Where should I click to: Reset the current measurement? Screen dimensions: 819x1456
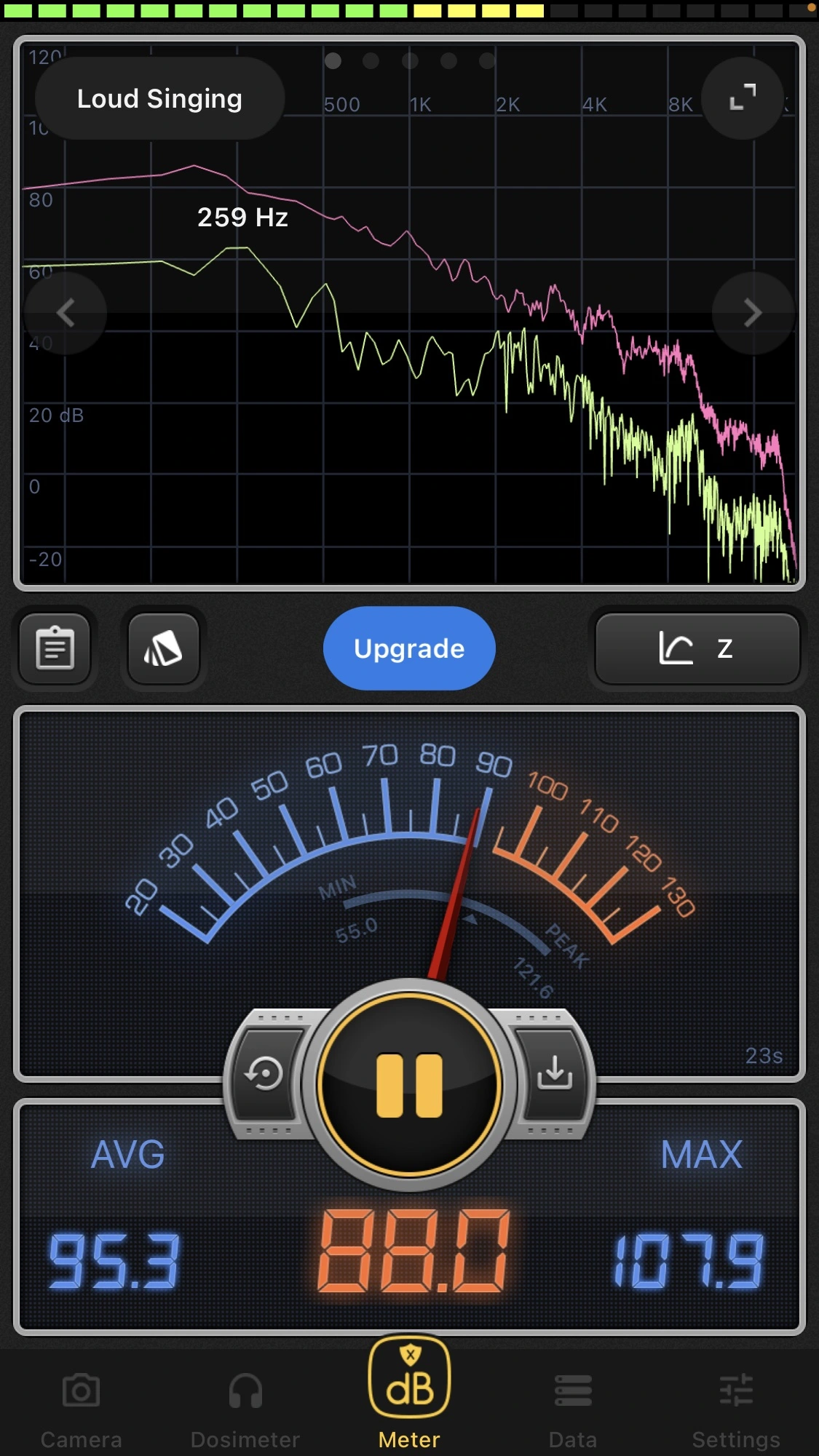[x=264, y=1074]
